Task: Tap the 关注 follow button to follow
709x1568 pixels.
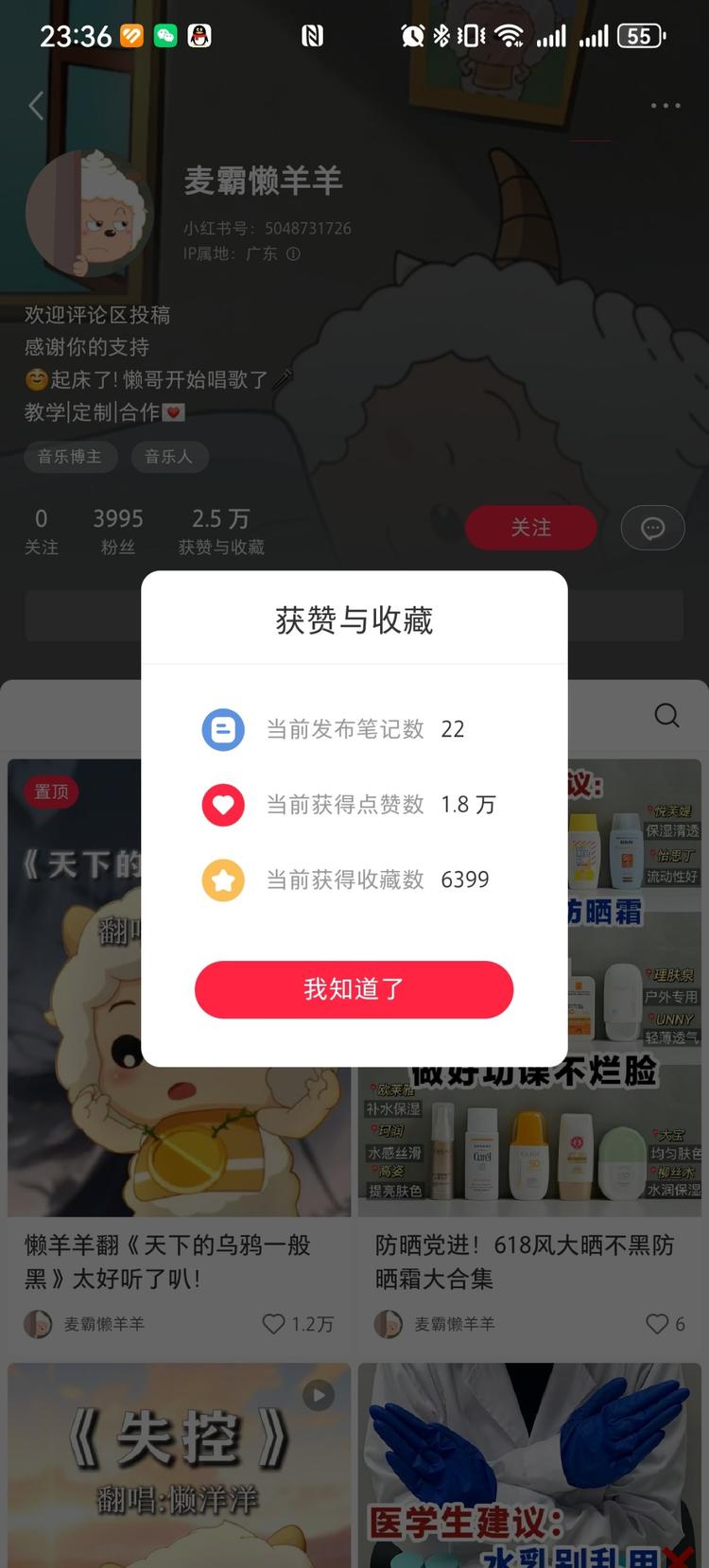Action: (x=530, y=528)
